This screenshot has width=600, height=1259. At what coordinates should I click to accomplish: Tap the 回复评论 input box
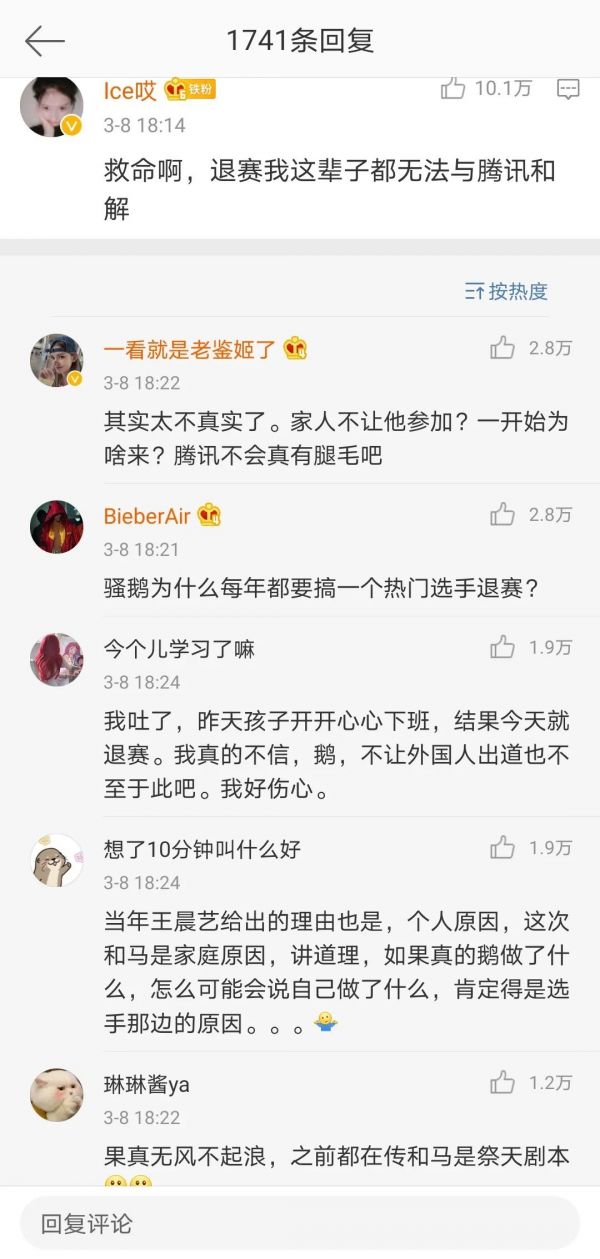300,1223
